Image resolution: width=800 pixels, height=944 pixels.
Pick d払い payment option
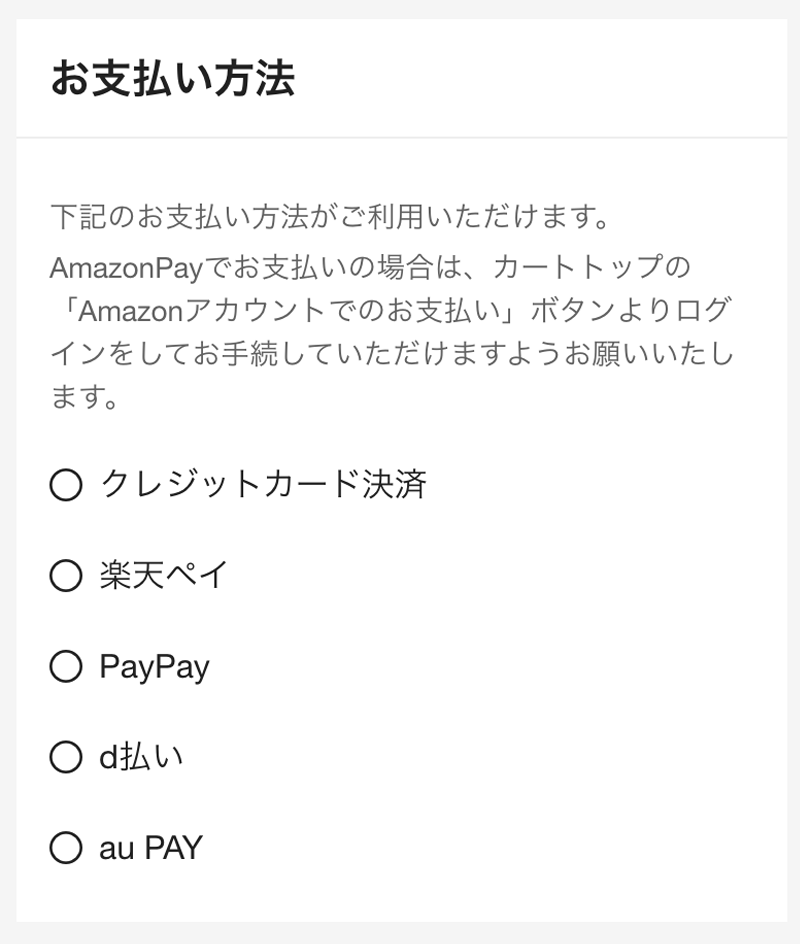tap(65, 758)
